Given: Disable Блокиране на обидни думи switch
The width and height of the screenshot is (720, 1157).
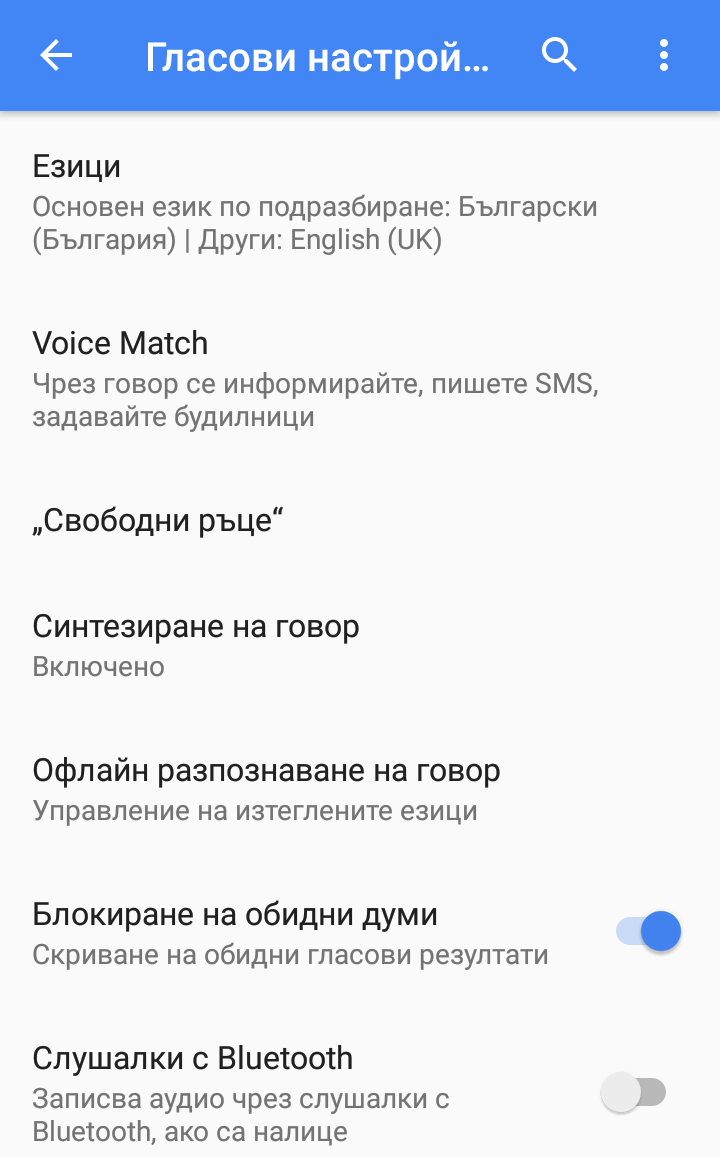Looking at the screenshot, I should (648, 932).
